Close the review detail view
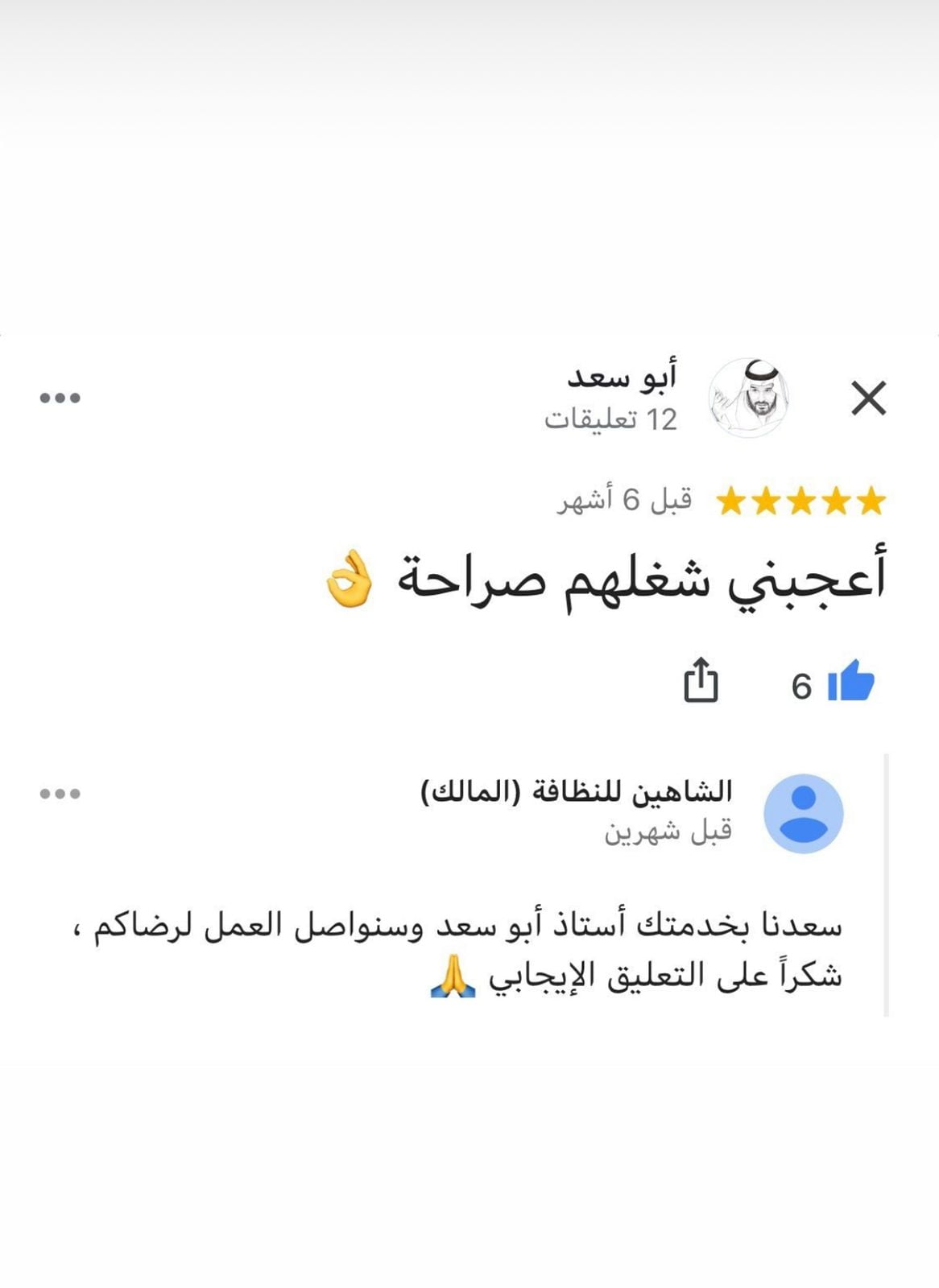This screenshot has height=1288, width=939. 868,398
